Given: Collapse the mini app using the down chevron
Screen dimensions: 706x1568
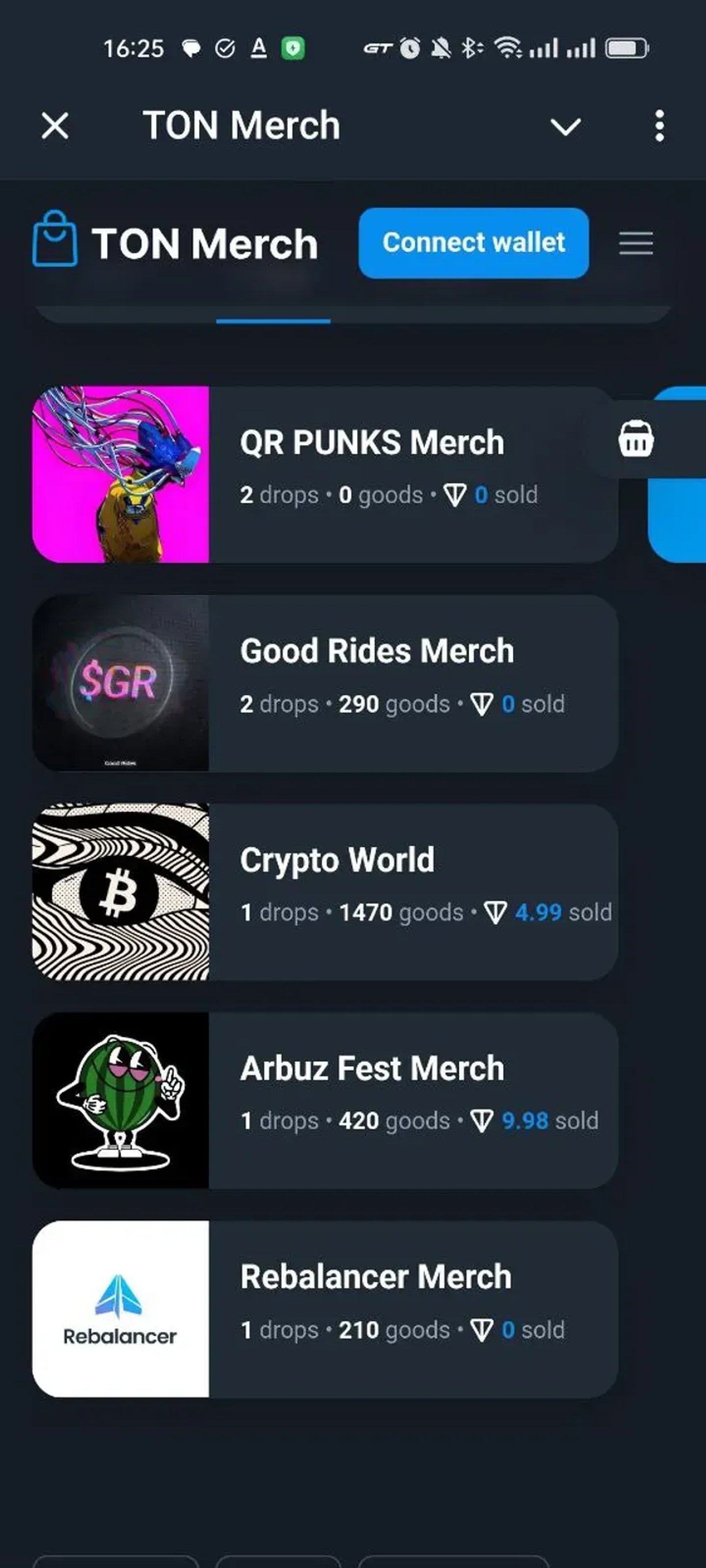Looking at the screenshot, I should pyautogui.click(x=565, y=127).
